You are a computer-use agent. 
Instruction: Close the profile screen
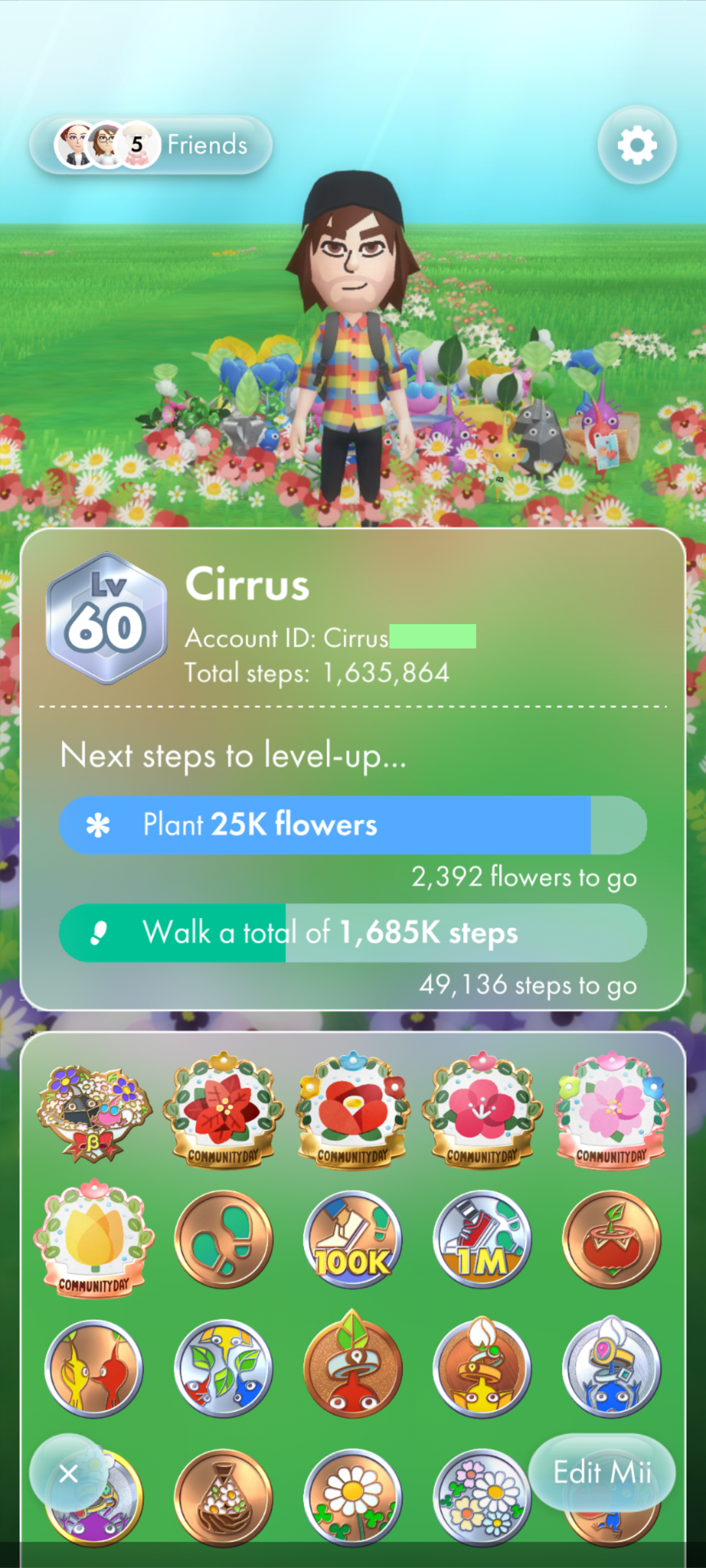pos(69,1473)
